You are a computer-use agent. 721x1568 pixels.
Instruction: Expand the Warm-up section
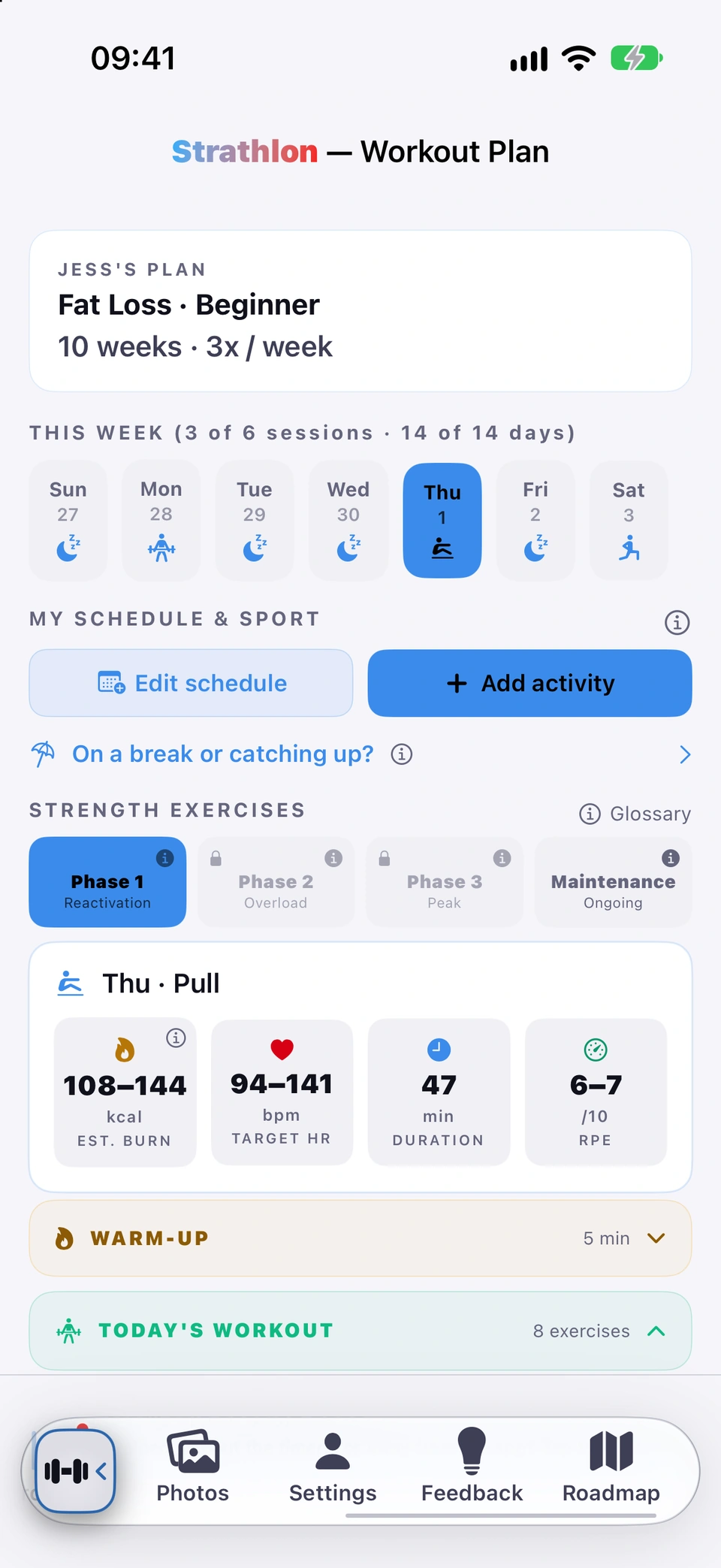360,1238
